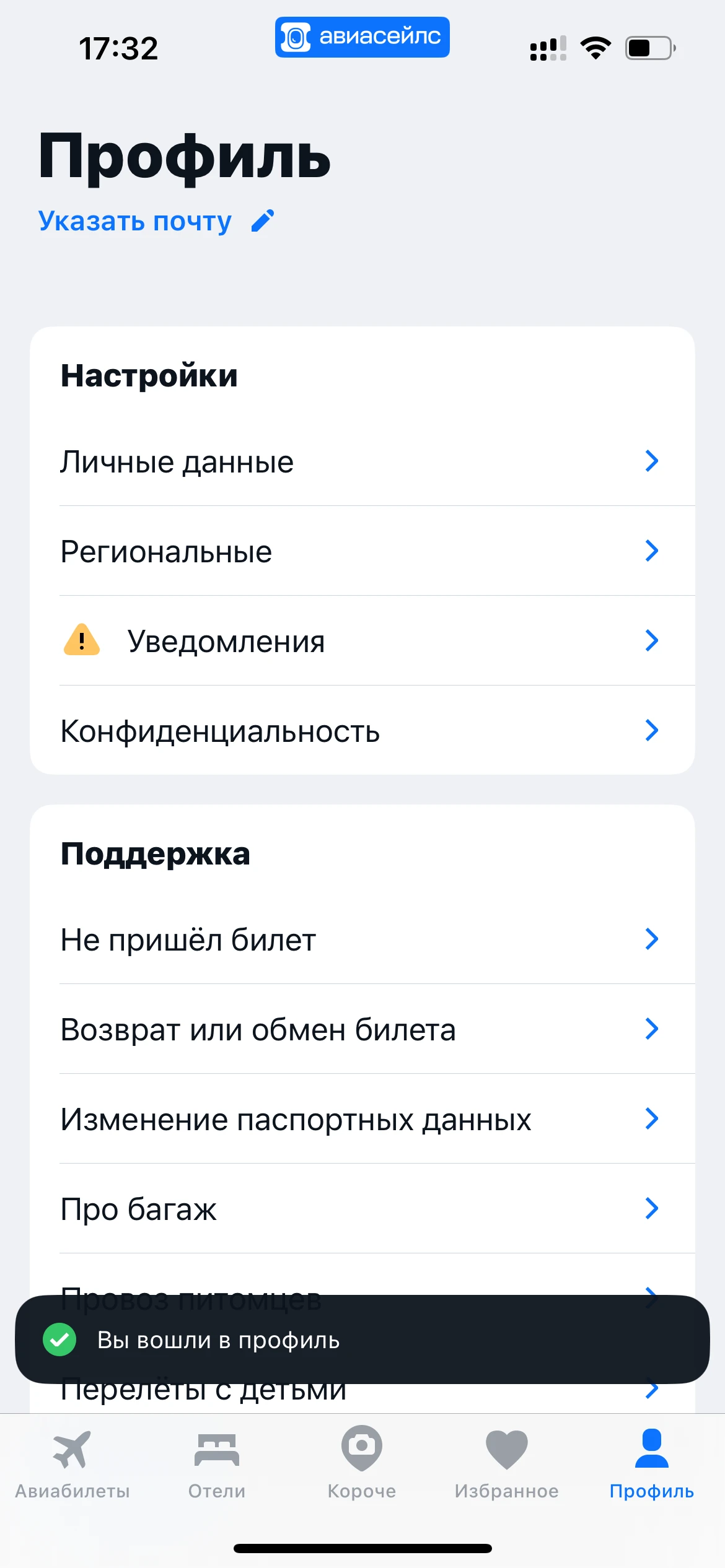Open the «Про багаж» support row
This screenshot has width=725, height=1568.
coord(362,1209)
